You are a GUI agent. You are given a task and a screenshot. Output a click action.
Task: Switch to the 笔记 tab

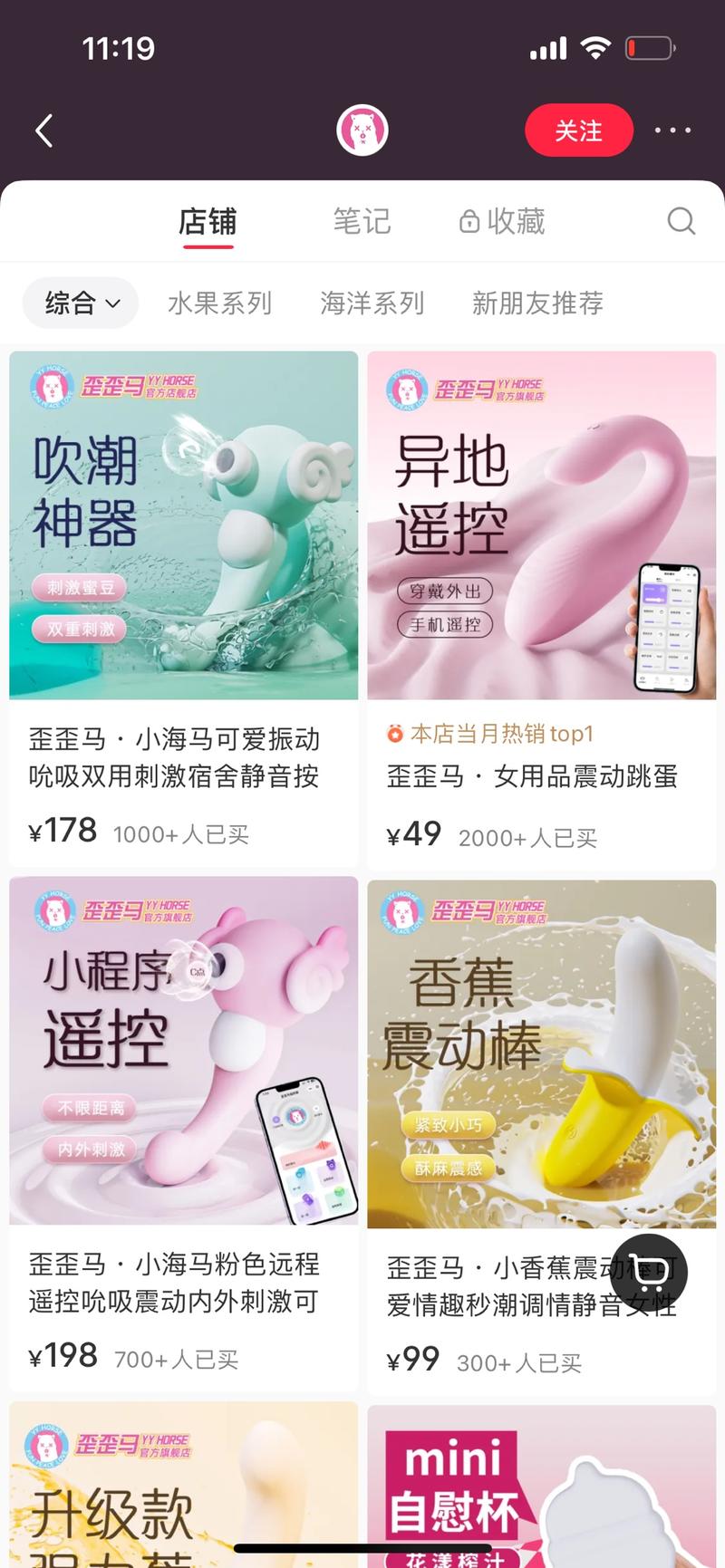[x=362, y=222]
